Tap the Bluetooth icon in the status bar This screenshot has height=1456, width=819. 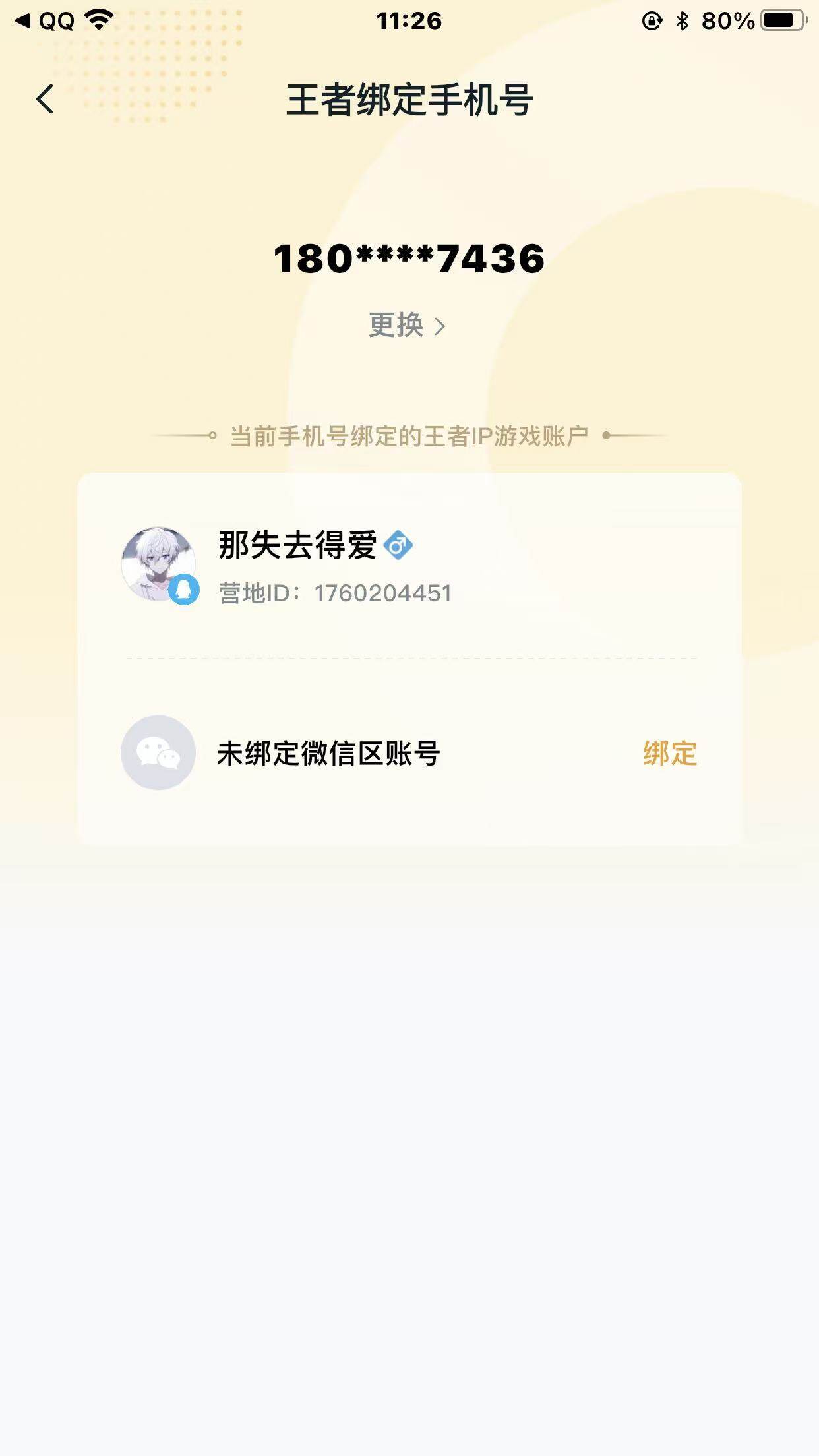pos(682,20)
